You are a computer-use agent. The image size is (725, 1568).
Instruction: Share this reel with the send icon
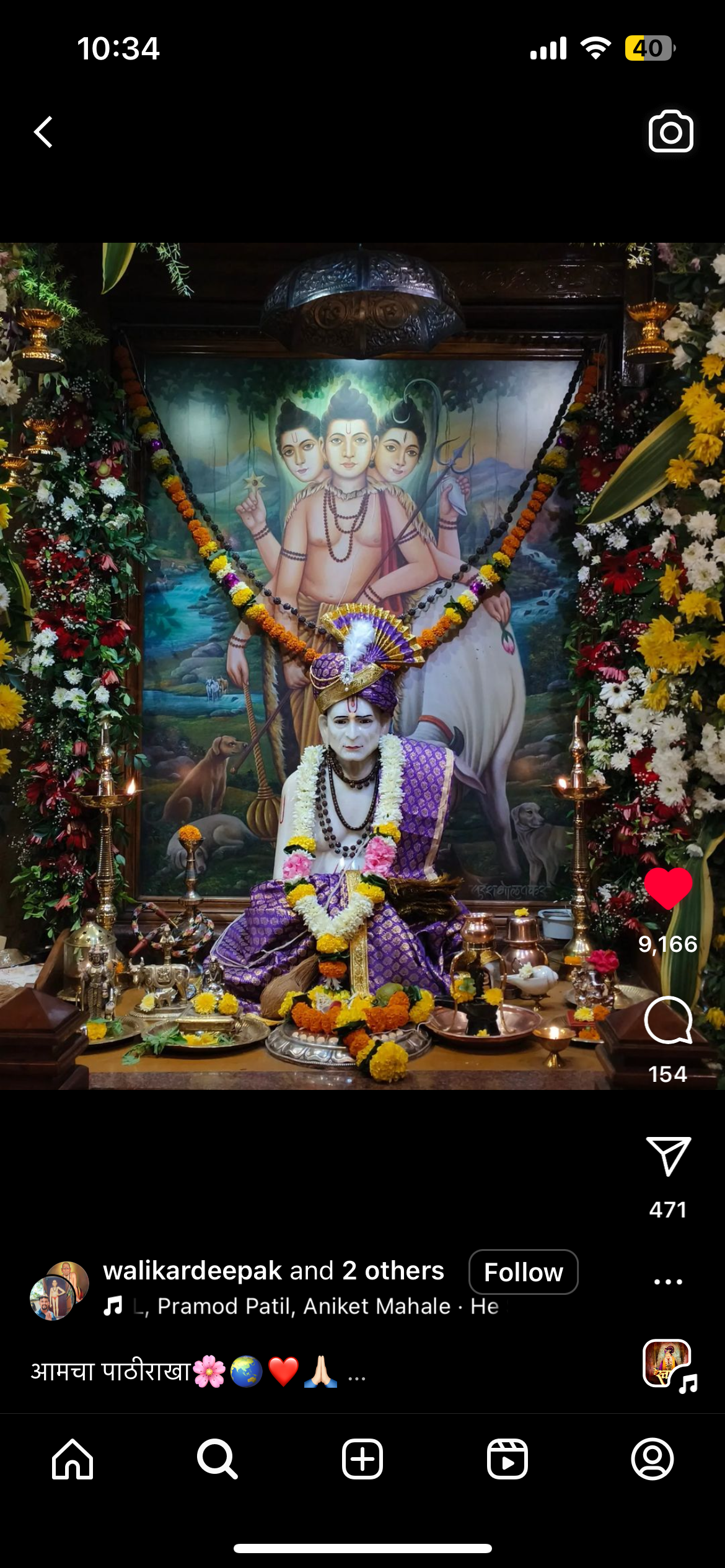tap(668, 1156)
